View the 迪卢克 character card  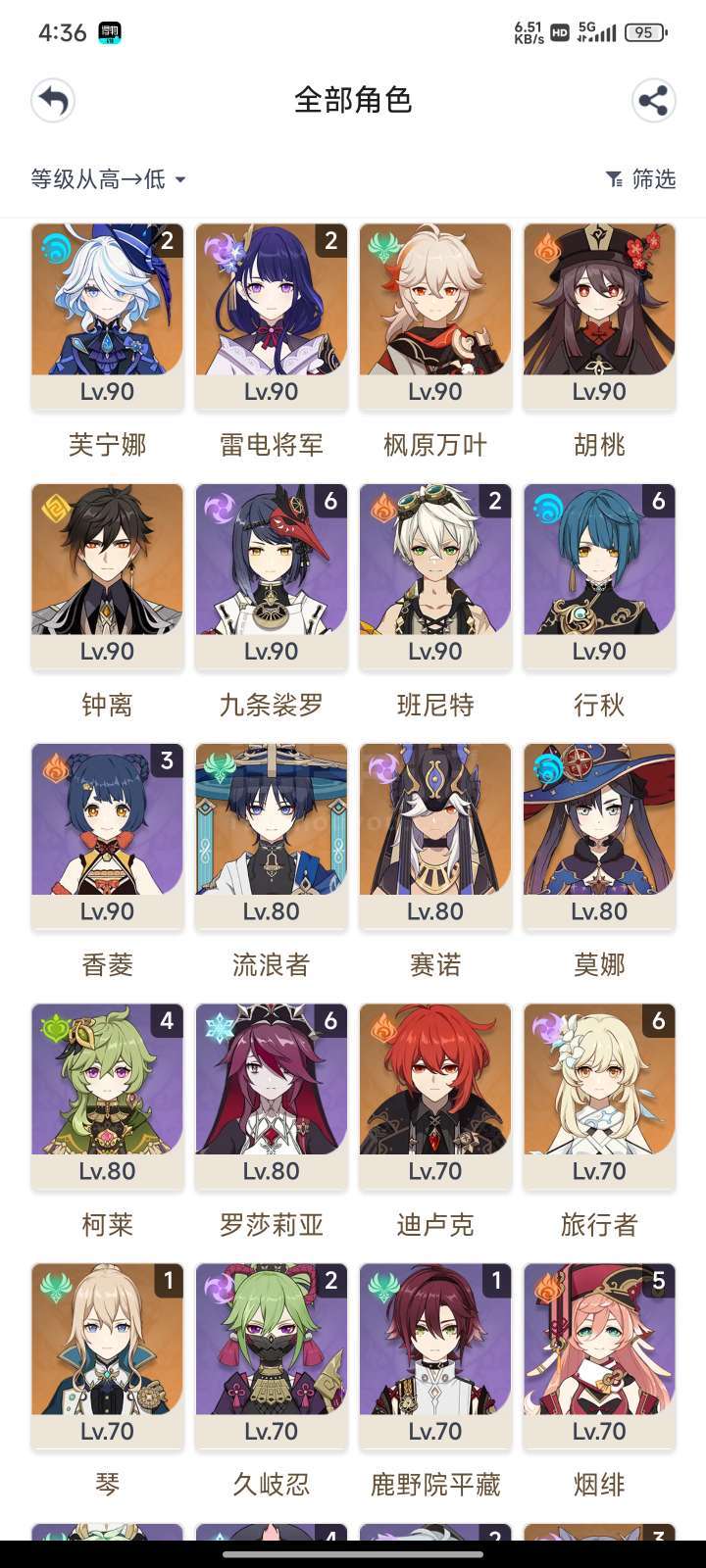pyautogui.click(x=434, y=1095)
